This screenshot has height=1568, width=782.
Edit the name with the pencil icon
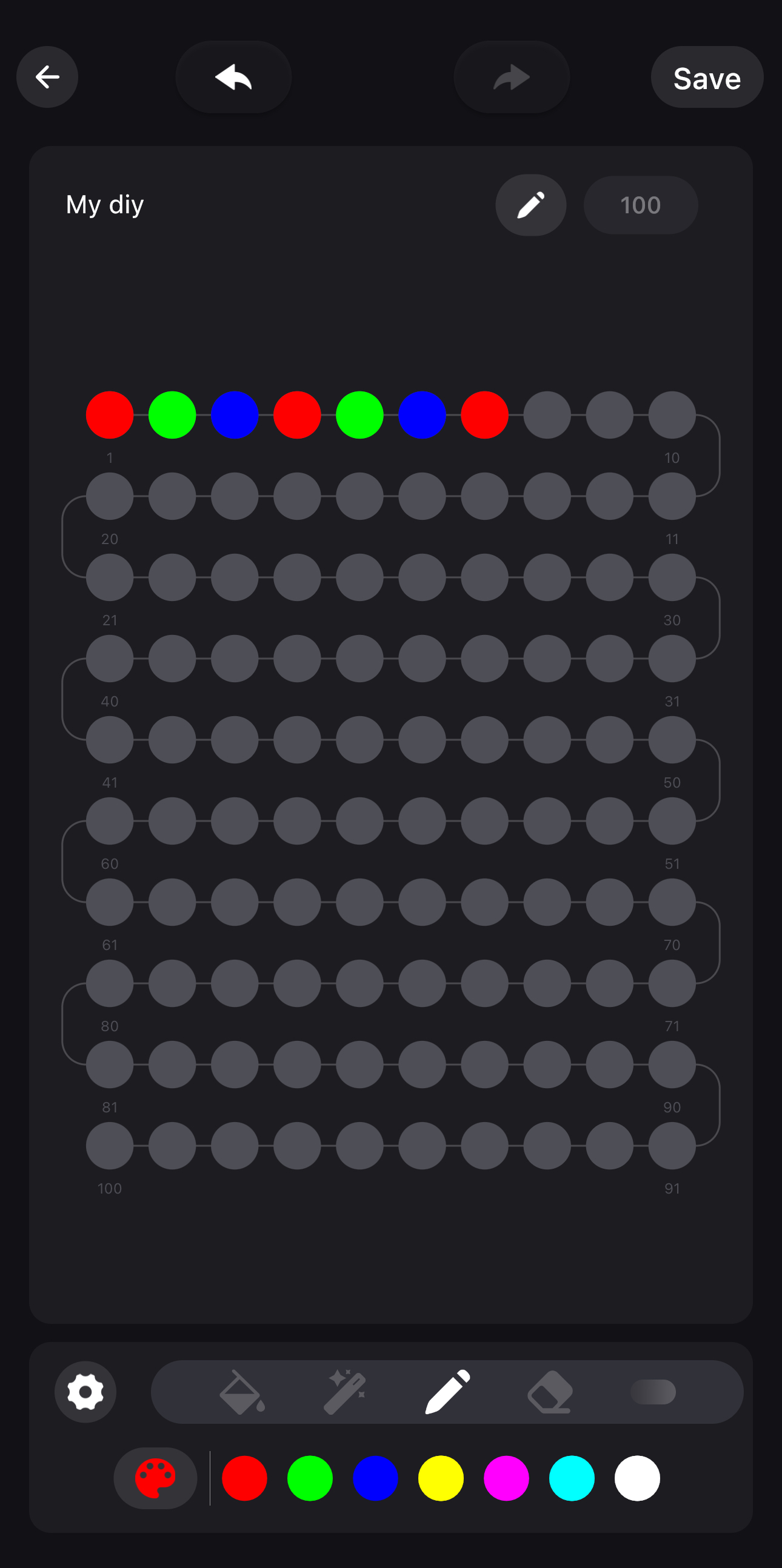click(x=530, y=205)
